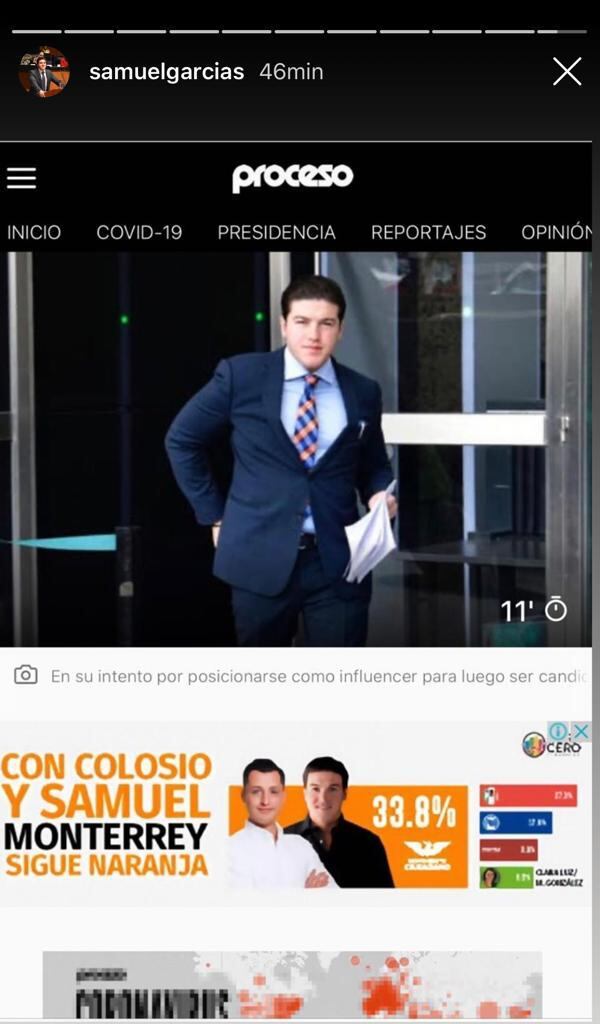Close the samuelgarcias story
The height and width of the screenshot is (1024, 600).
coord(567,71)
